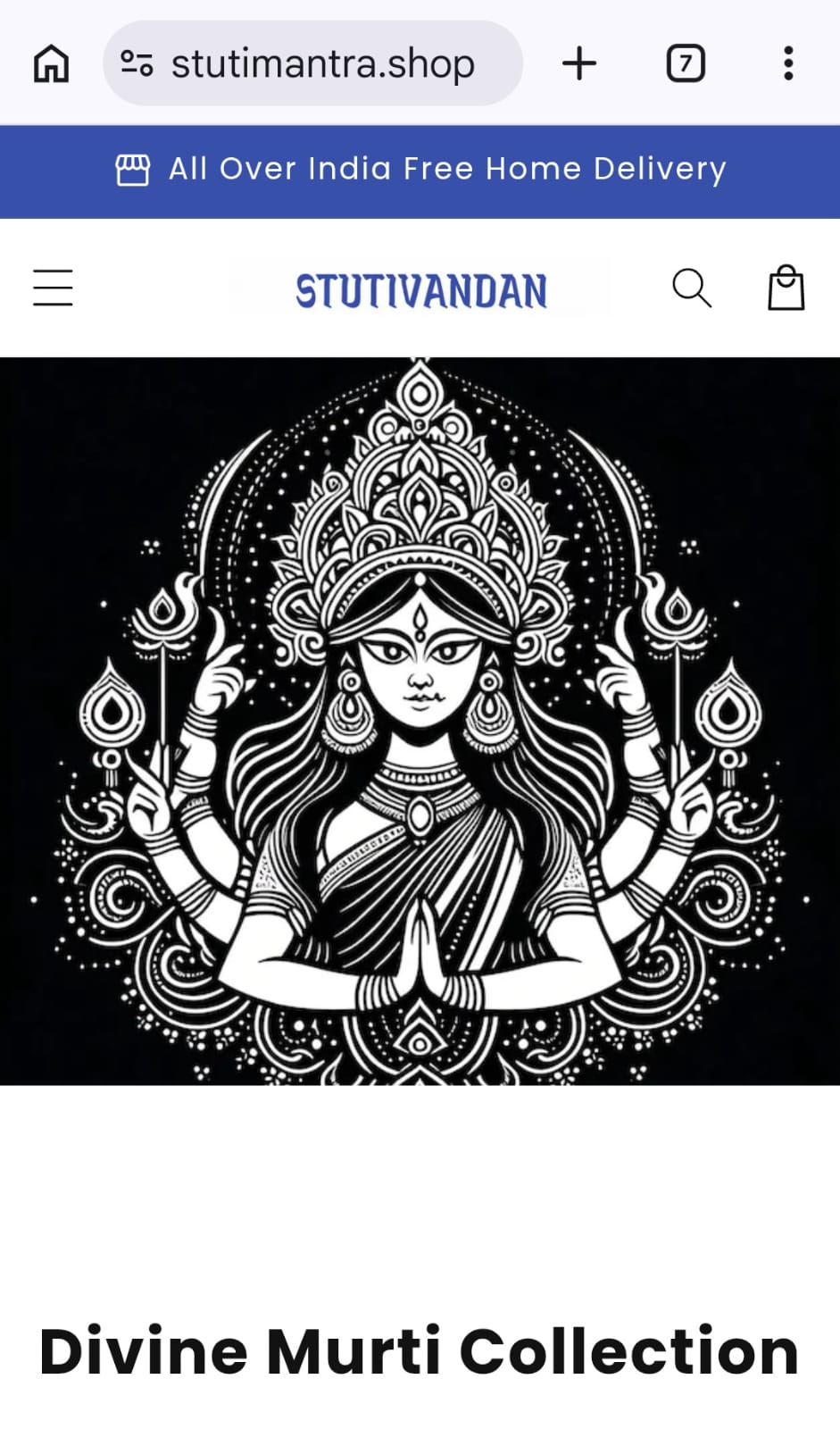The width and height of the screenshot is (840, 1429).
Task: Open a new browser tab
Action: pyautogui.click(x=579, y=63)
